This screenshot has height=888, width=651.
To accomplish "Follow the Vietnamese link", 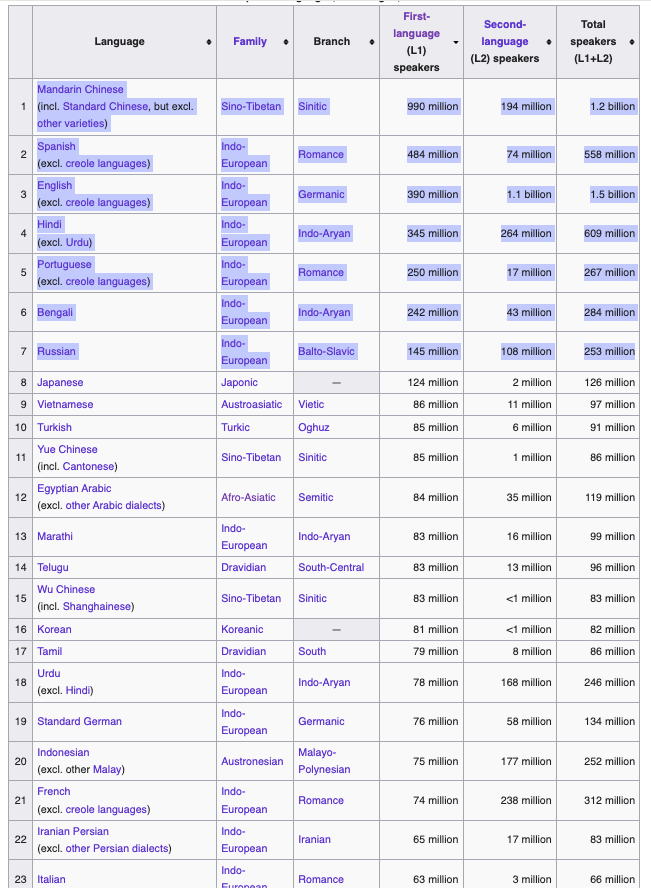I will click(65, 405).
